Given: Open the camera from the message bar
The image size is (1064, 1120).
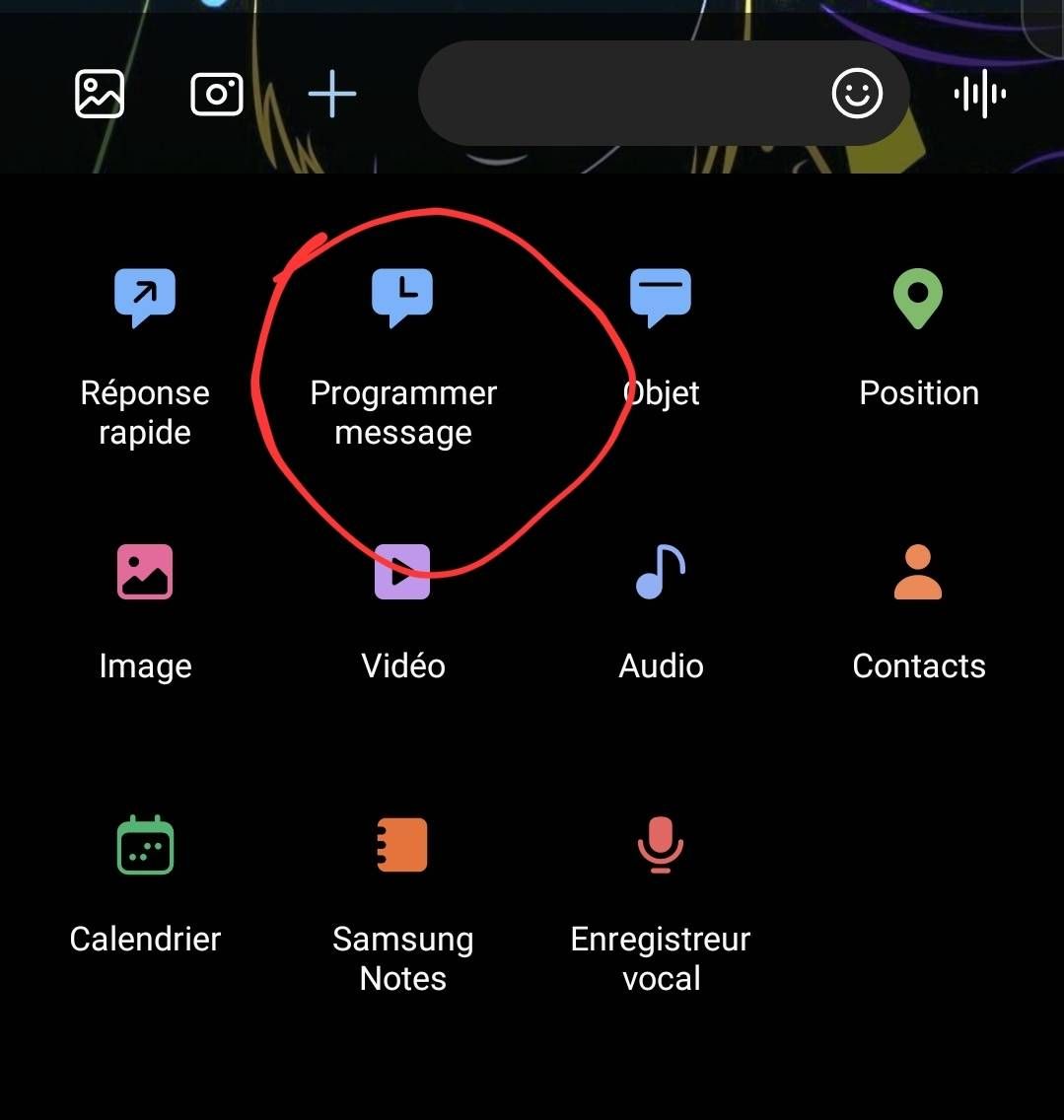Looking at the screenshot, I should [216, 95].
